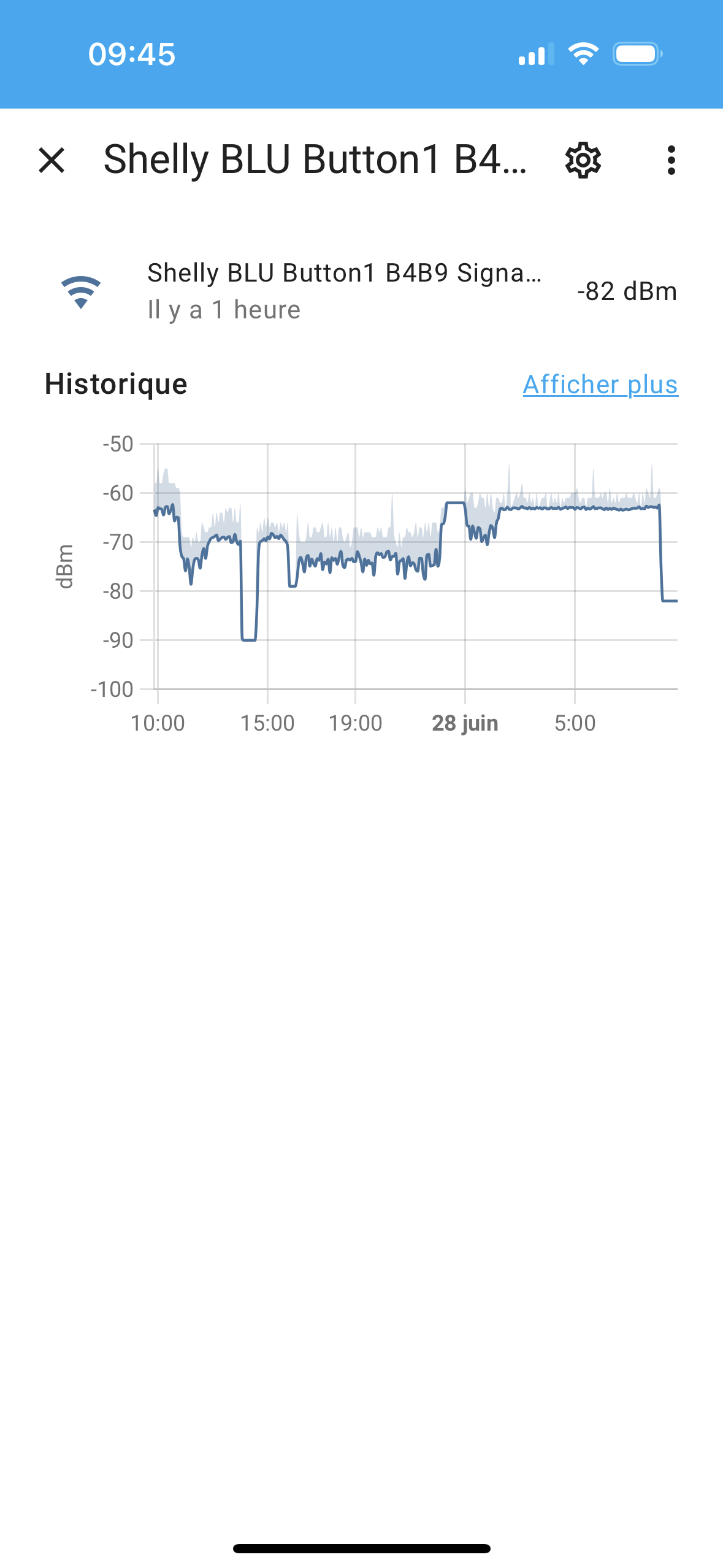Image resolution: width=723 pixels, height=1568 pixels.
Task: Open the entity settings gear
Action: tap(583, 161)
